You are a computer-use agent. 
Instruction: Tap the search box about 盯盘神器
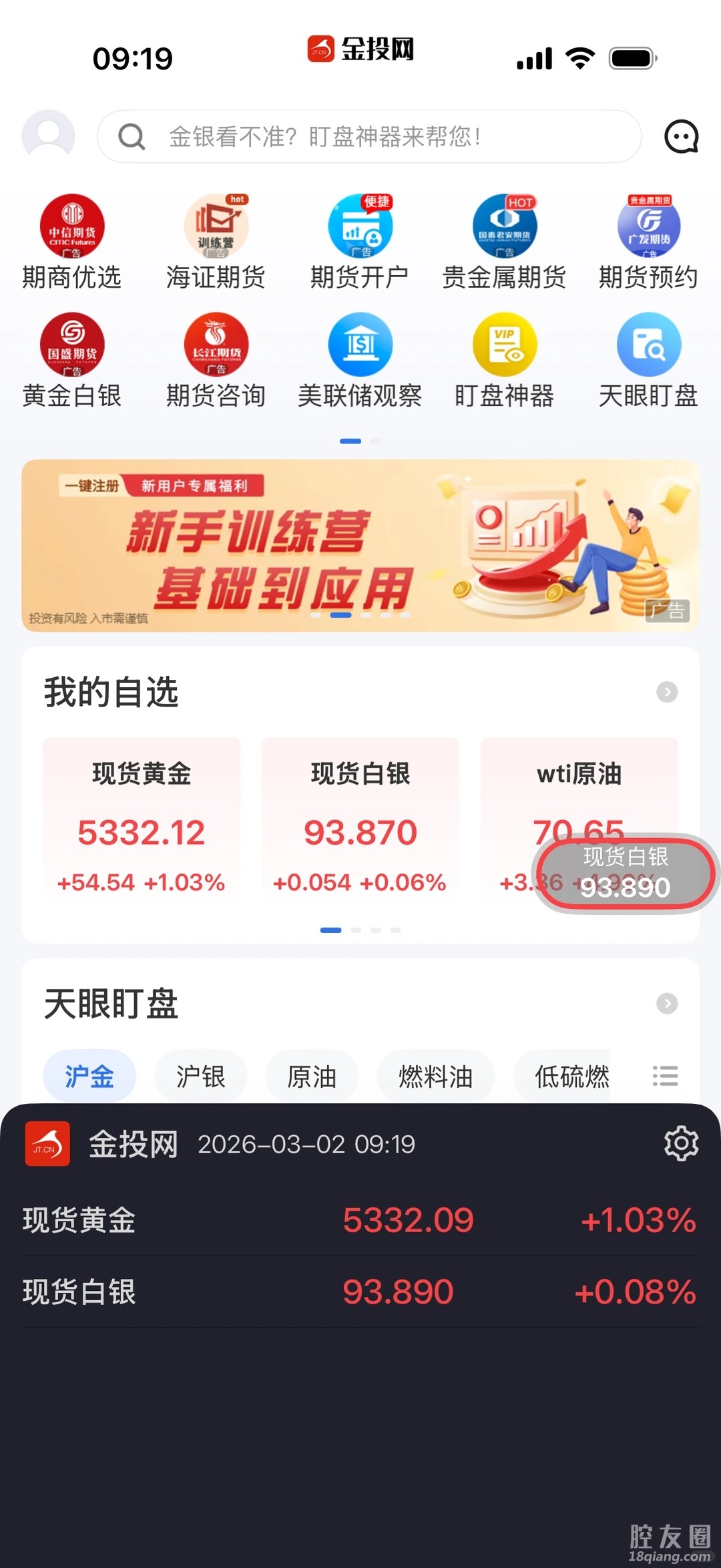369,136
